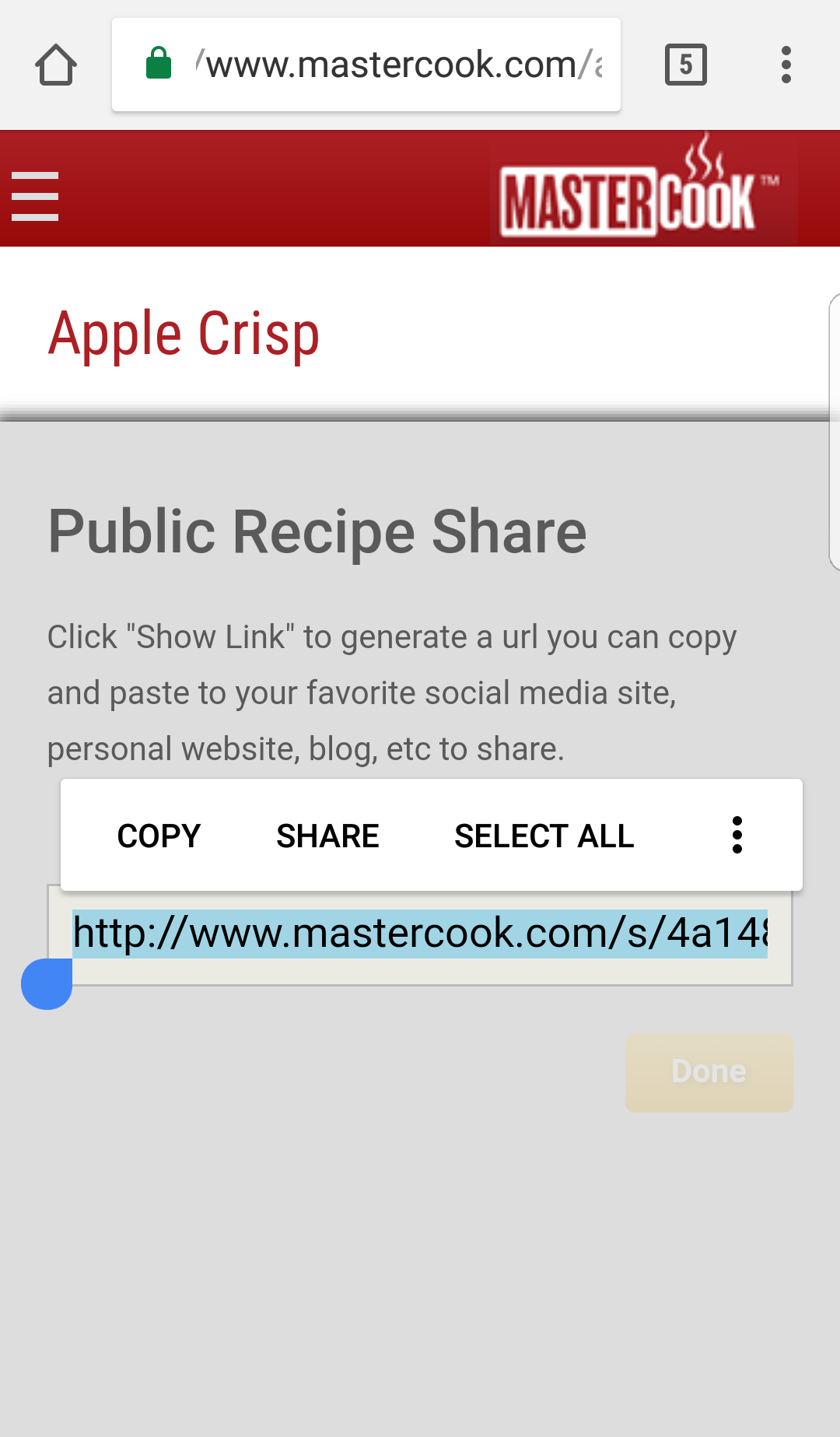Open the tab switcher showing 5 tabs
This screenshot has width=840, height=1437.
point(685,65)
